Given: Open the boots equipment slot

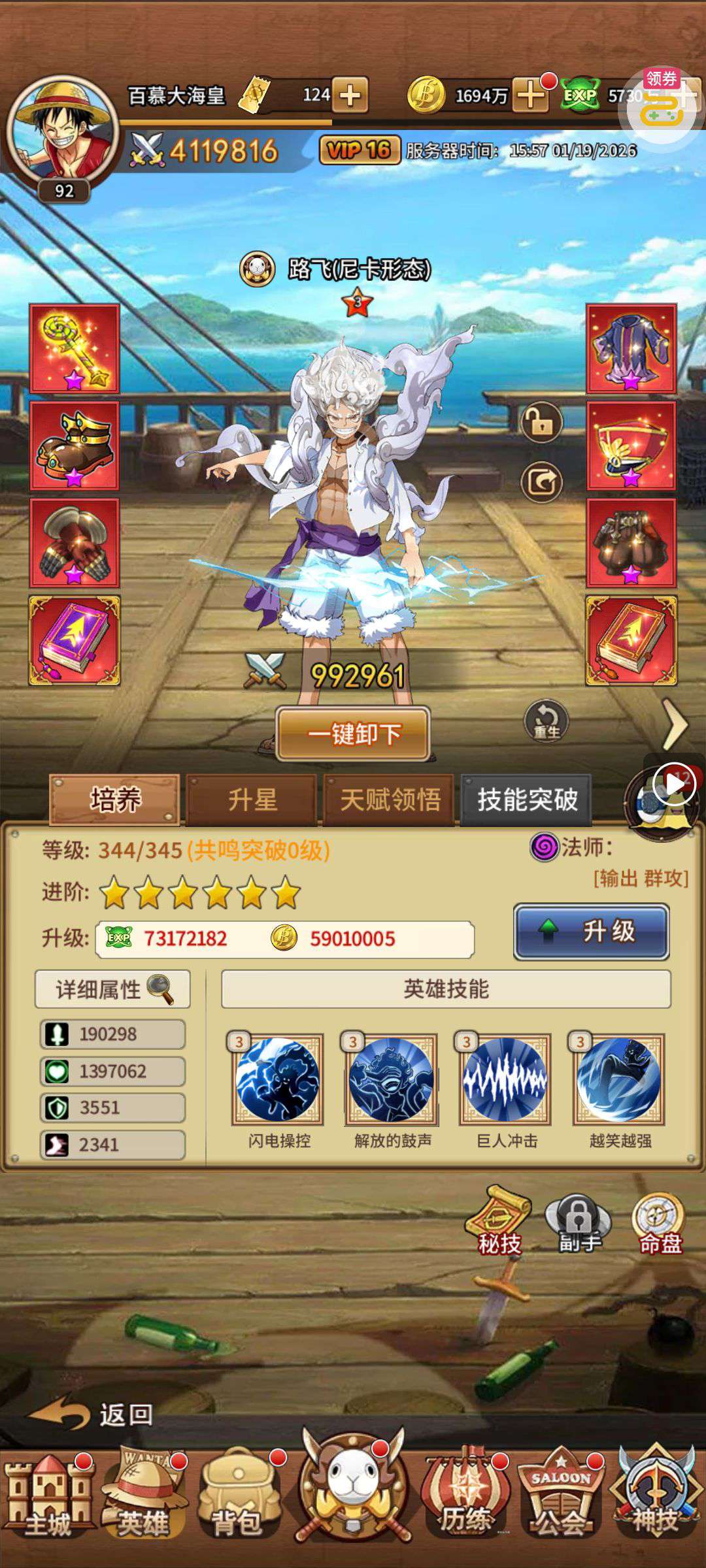Looking at the screenshot, I should click(x=75, y=446).
